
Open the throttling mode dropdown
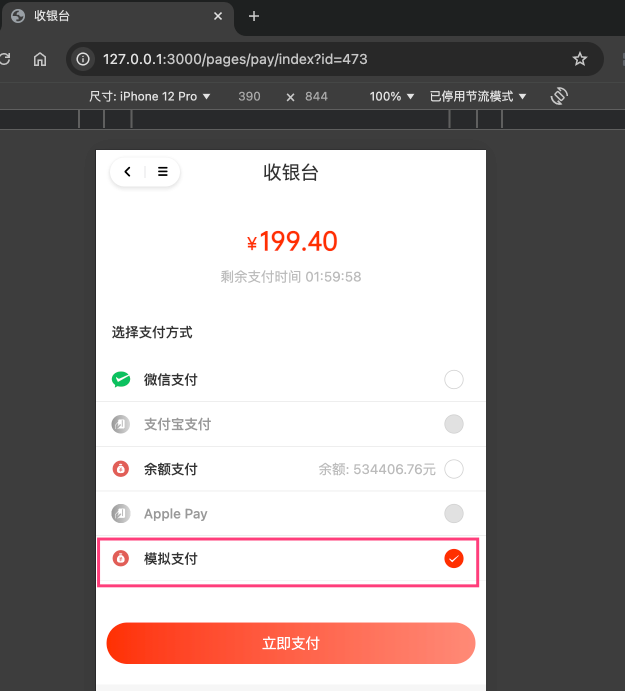(x=477, y=97)
